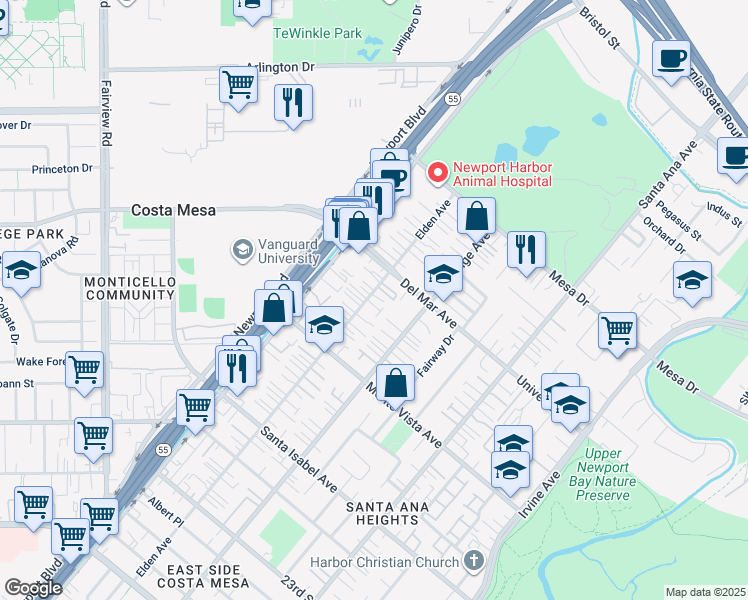The height and width of the screenshot is (600, 748).
Task: Open the coffee shop marker near Indus St
Action: pyautogui.click(x=735, y=156)
